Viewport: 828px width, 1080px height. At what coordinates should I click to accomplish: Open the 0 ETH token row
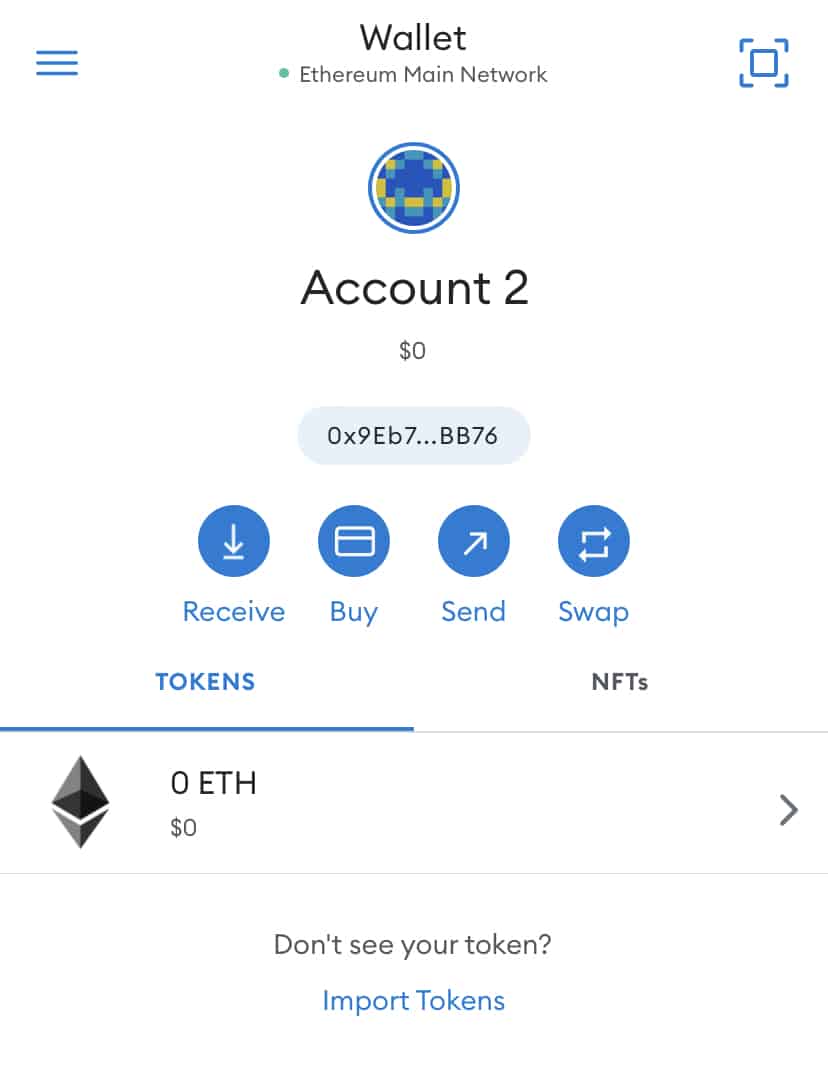coord(414,803)
